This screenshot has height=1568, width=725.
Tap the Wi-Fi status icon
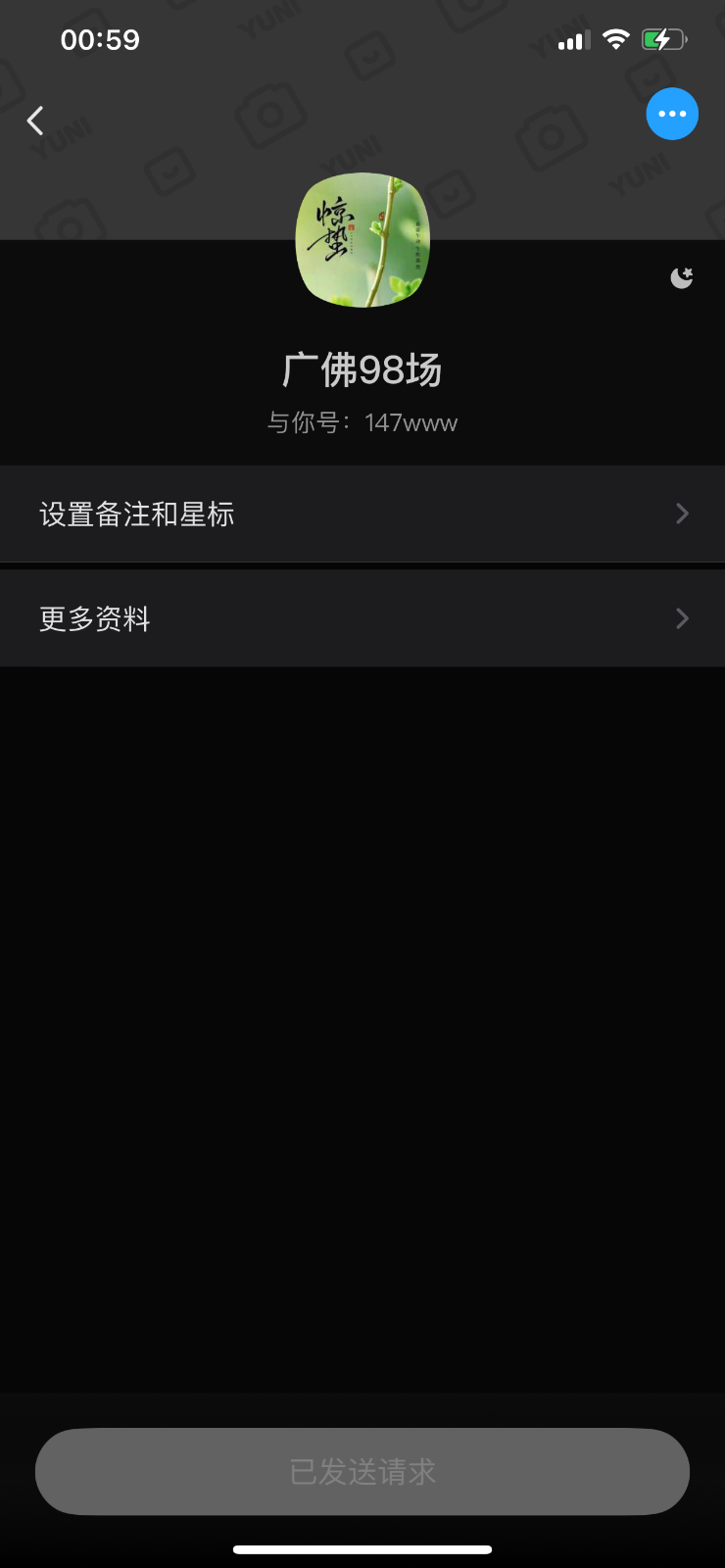click(x=616, y=40)
